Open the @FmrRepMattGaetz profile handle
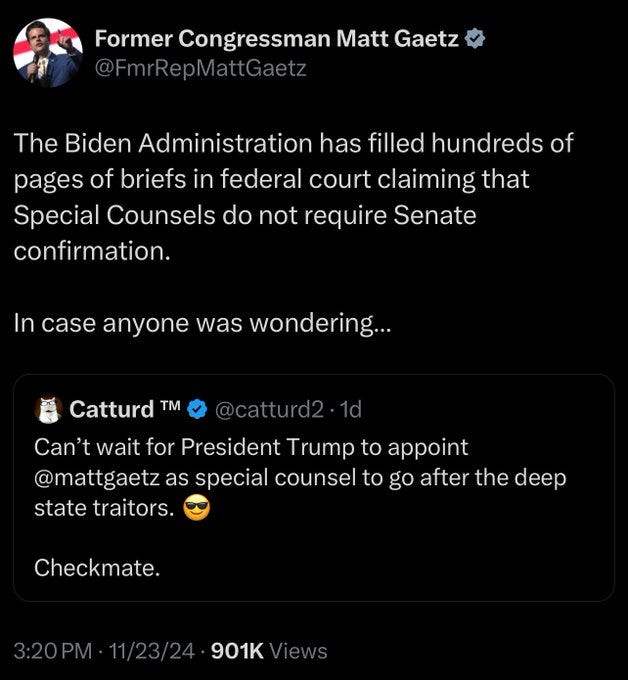The width and height of the screenshot is (628, 680). pos(200,68)
